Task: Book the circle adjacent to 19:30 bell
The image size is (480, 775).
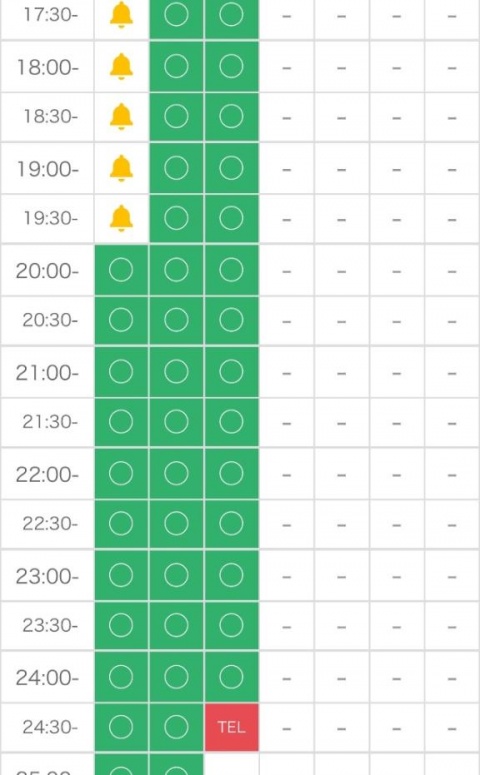Action: pyautogui.click(x=176, y=218)
